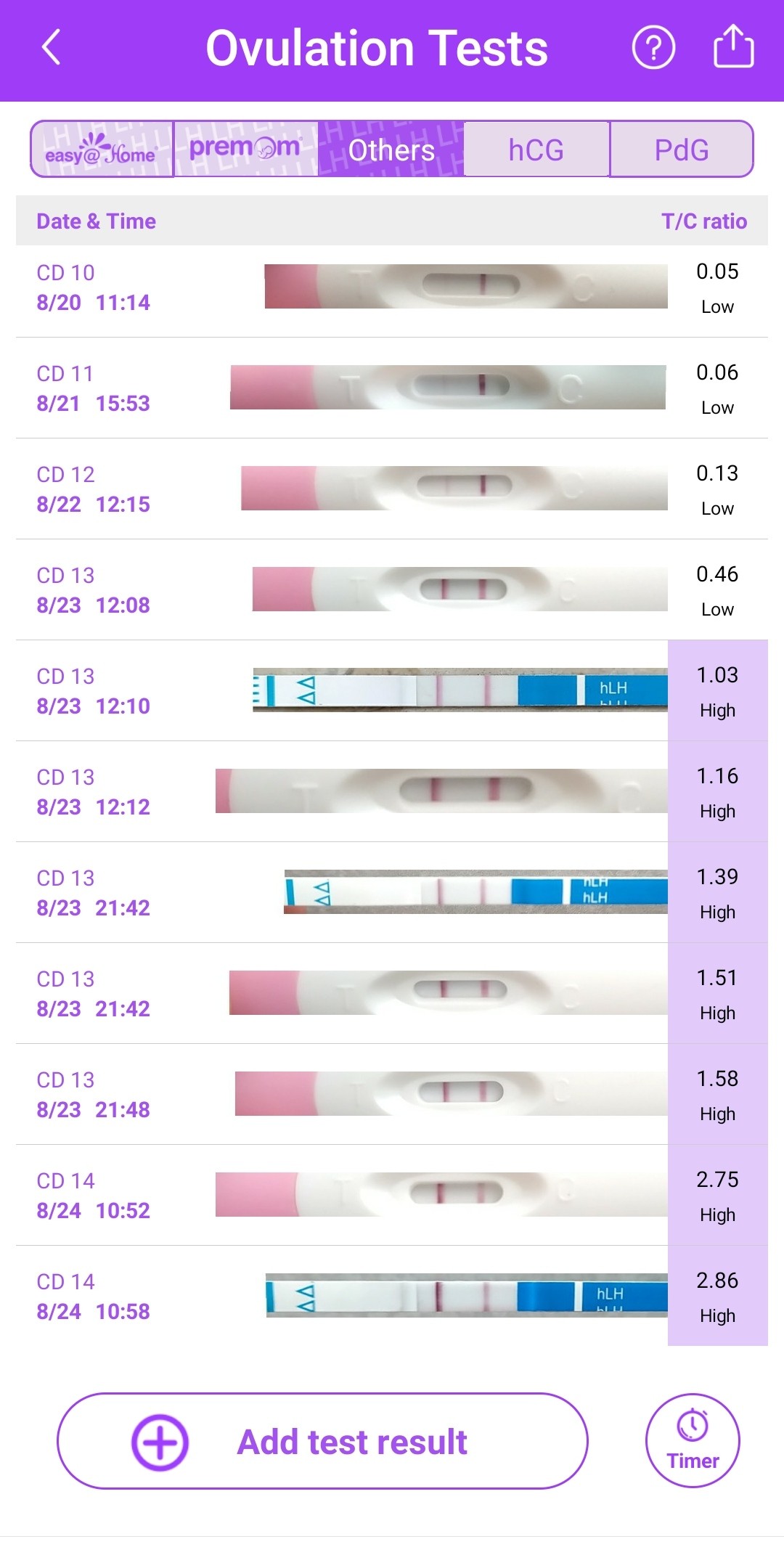
Task: Open the help question mark icon
Action: tap(653, 48)
